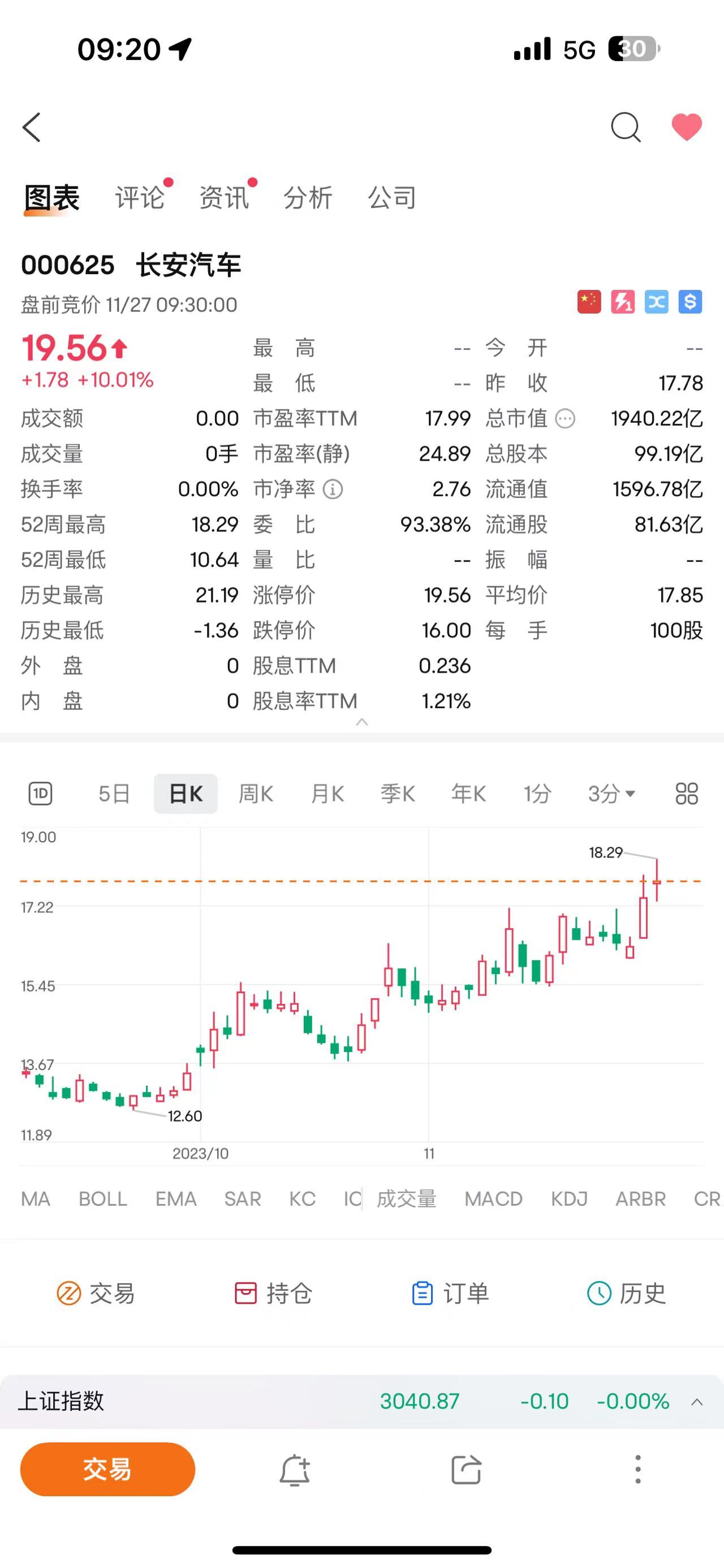Screen dimensions: 724x1568
Task: Apply the BOLL indicator
Action: click(102, 1199)
